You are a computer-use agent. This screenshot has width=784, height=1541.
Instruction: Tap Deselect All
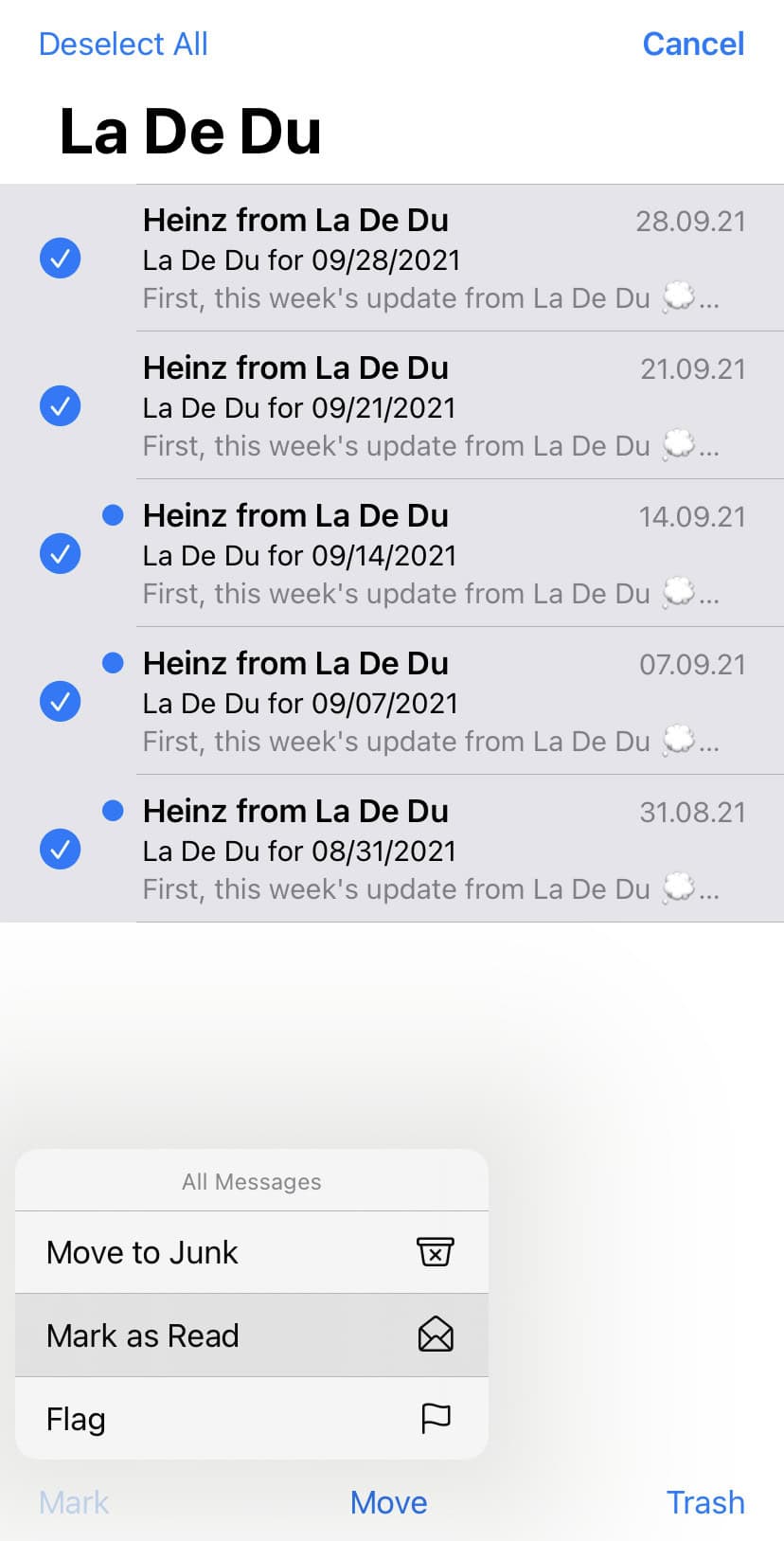coord(122,44)
